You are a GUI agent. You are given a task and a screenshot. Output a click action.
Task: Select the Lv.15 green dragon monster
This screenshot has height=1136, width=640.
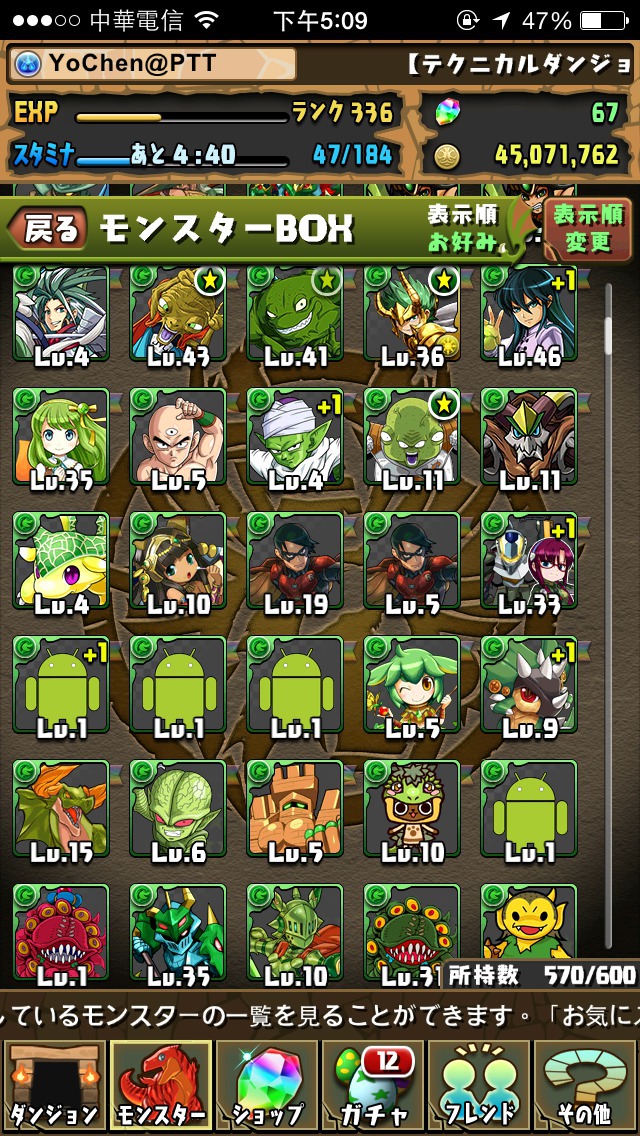(x=60, y=809)
